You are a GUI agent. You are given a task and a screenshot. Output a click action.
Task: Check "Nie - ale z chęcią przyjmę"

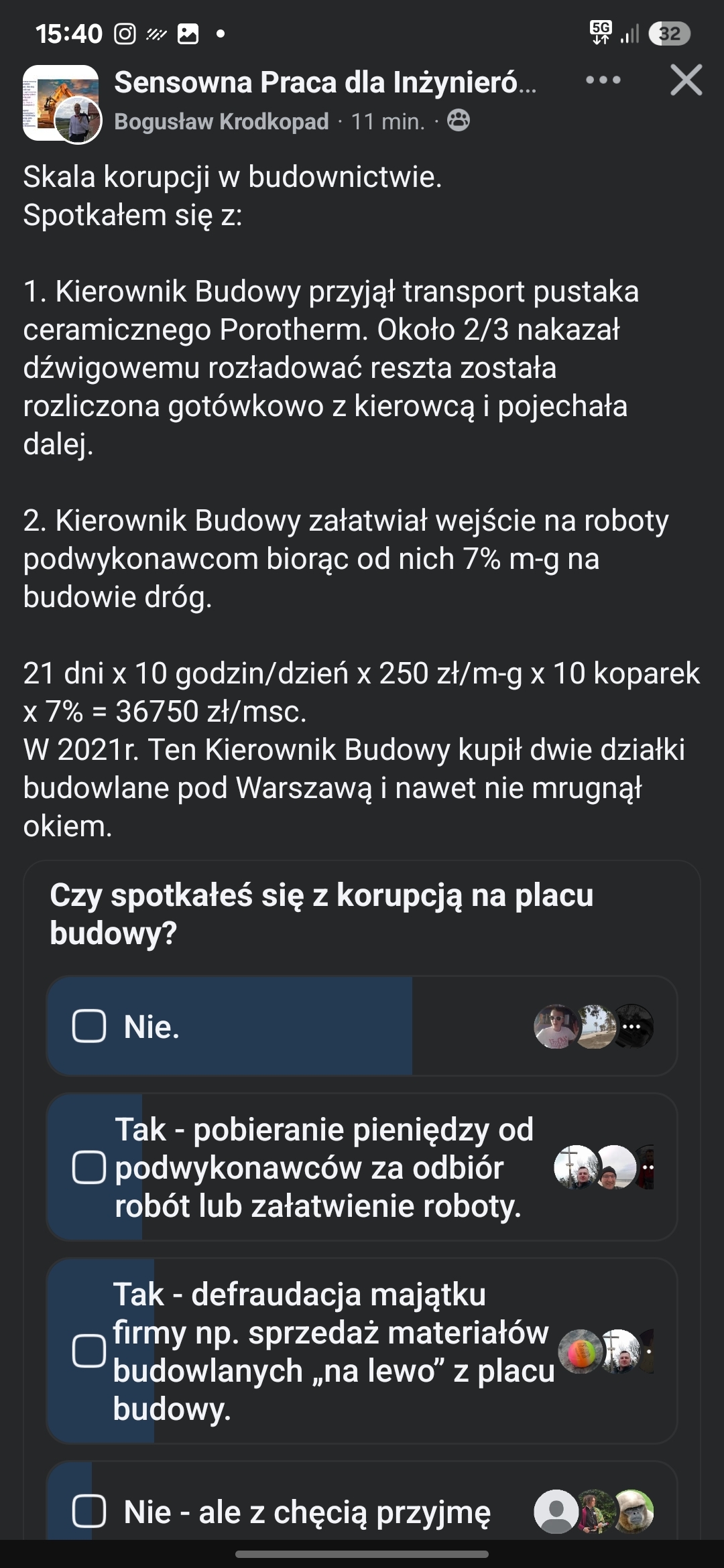point(89,1512)
